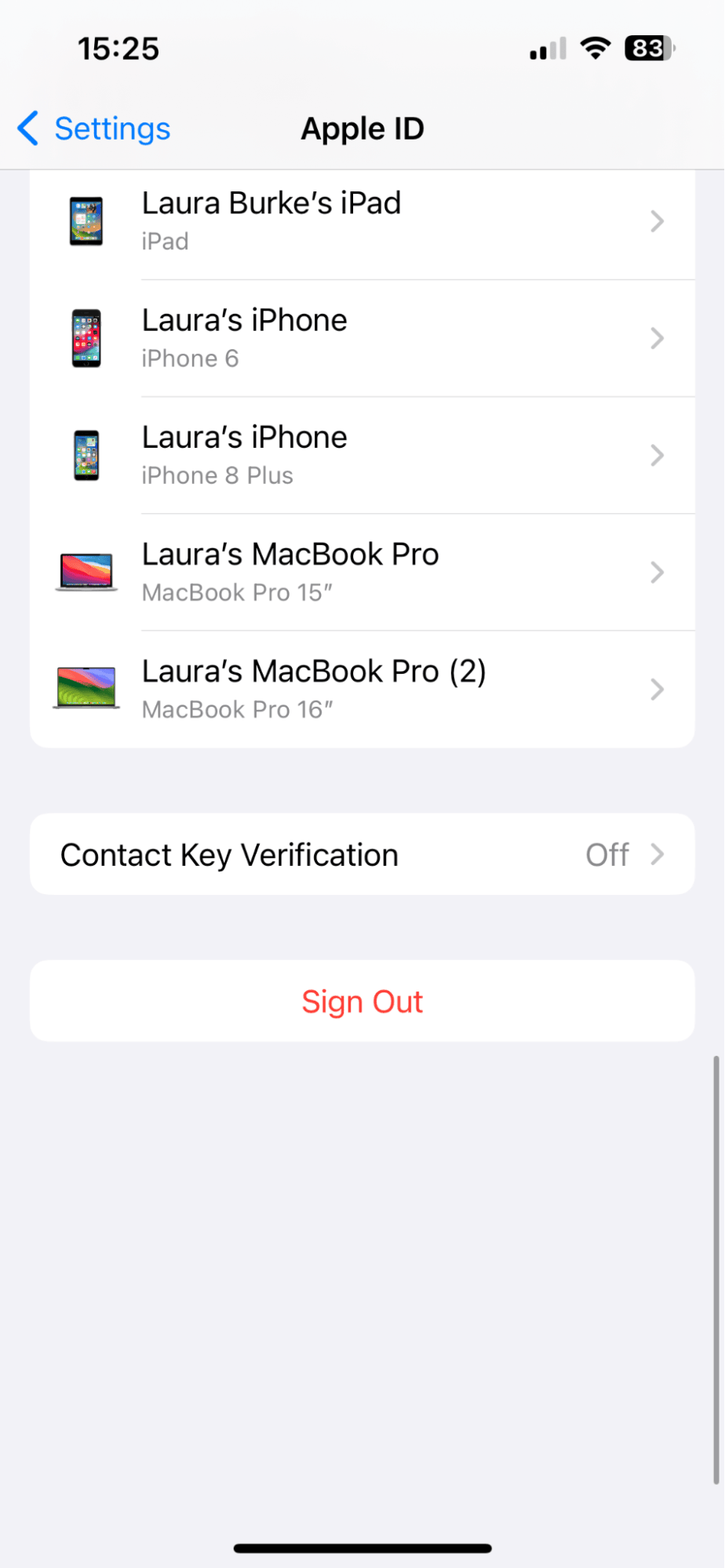
Task: Tap the clock showing 15:25
Action: click(x=119, y=48)
